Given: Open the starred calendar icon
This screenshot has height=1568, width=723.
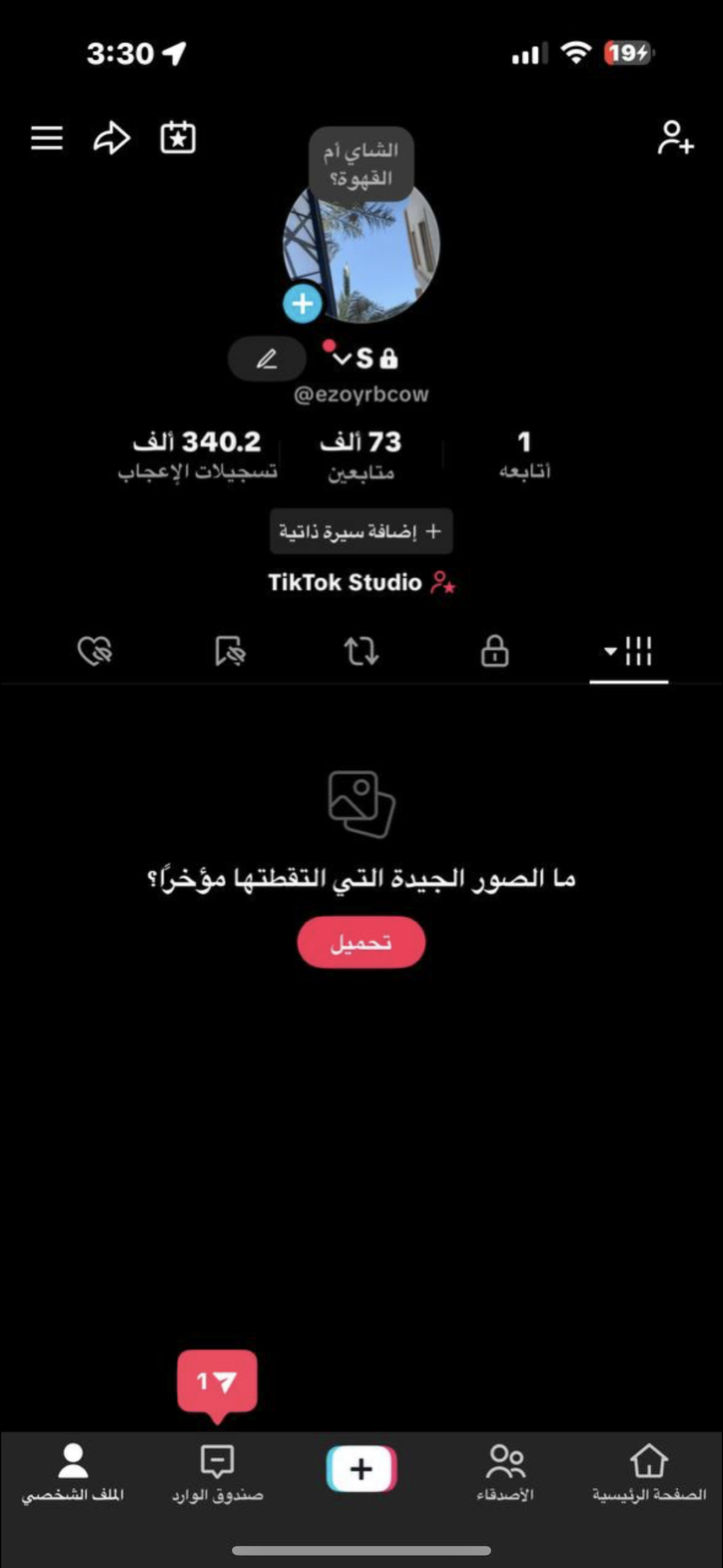Looking at the screenshot, I should coord(178,138).
